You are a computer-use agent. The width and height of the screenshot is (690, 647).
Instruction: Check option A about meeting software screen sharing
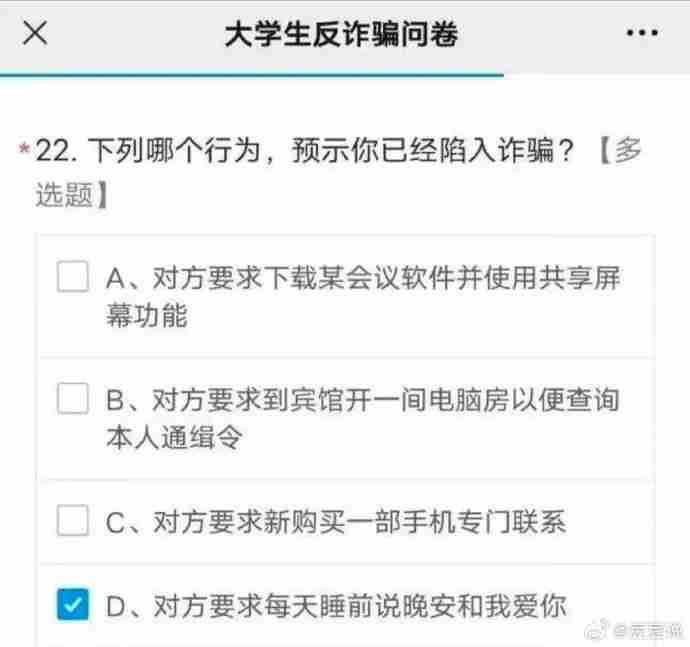pos(72,277)
